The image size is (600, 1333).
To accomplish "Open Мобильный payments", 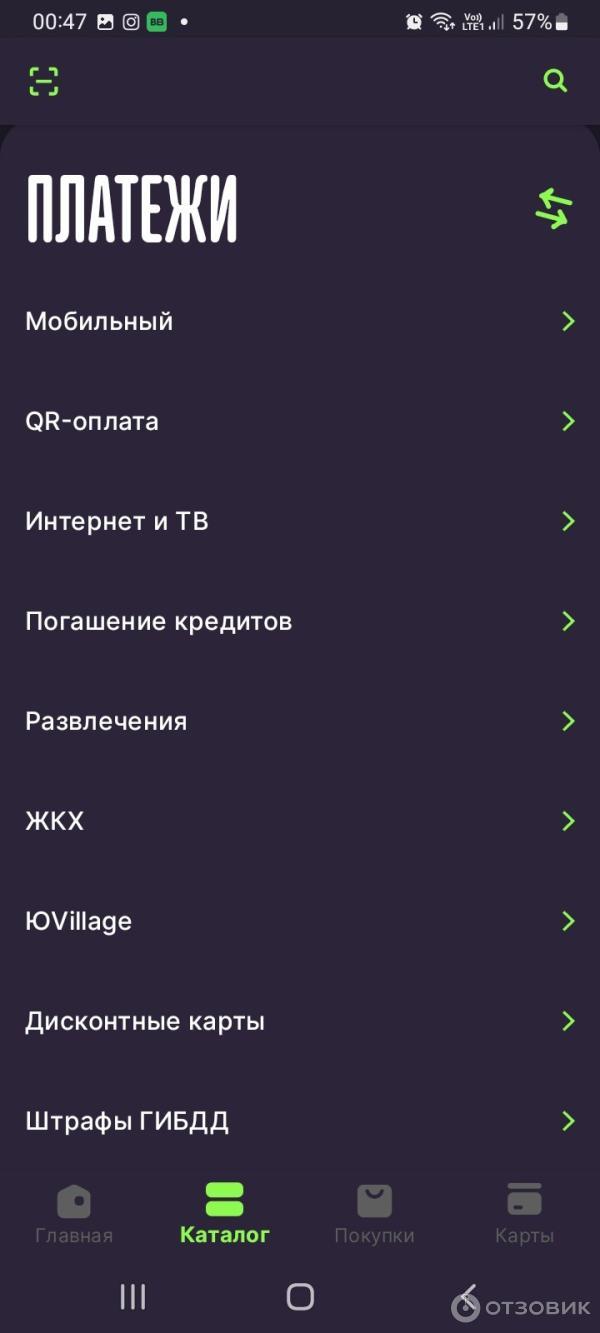I will coord(300,321).
